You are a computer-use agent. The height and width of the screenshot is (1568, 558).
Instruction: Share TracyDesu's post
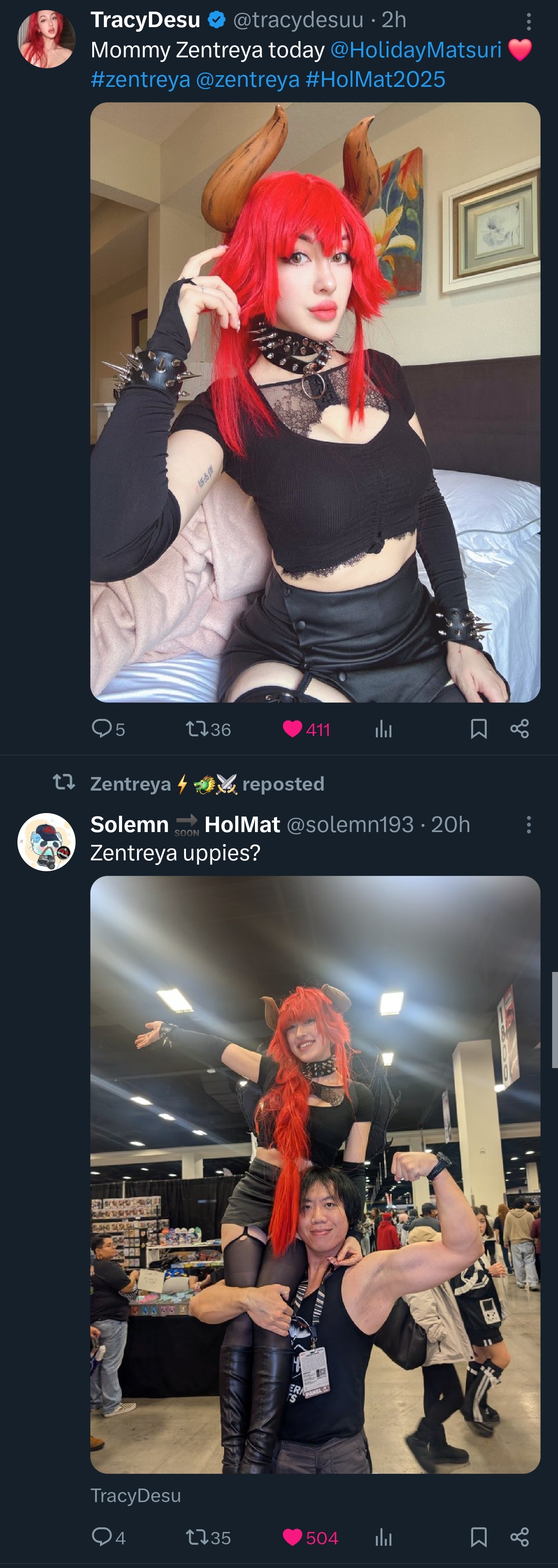pyautogui.click(x=519, y=728)
